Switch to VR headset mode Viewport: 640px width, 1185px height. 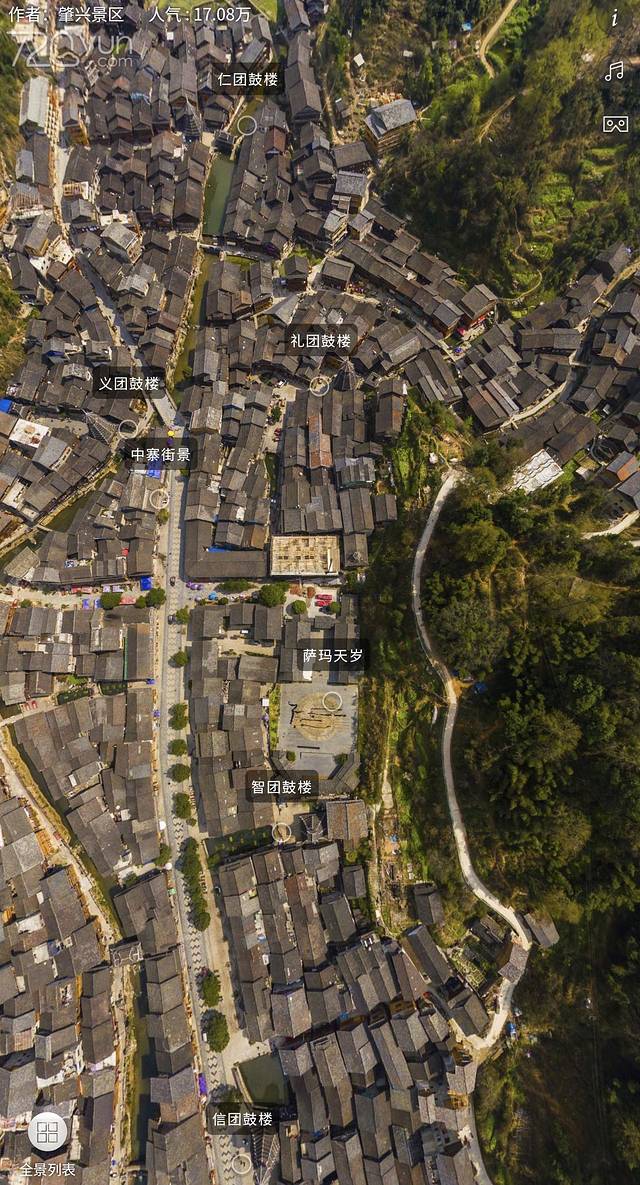point(615,124)
